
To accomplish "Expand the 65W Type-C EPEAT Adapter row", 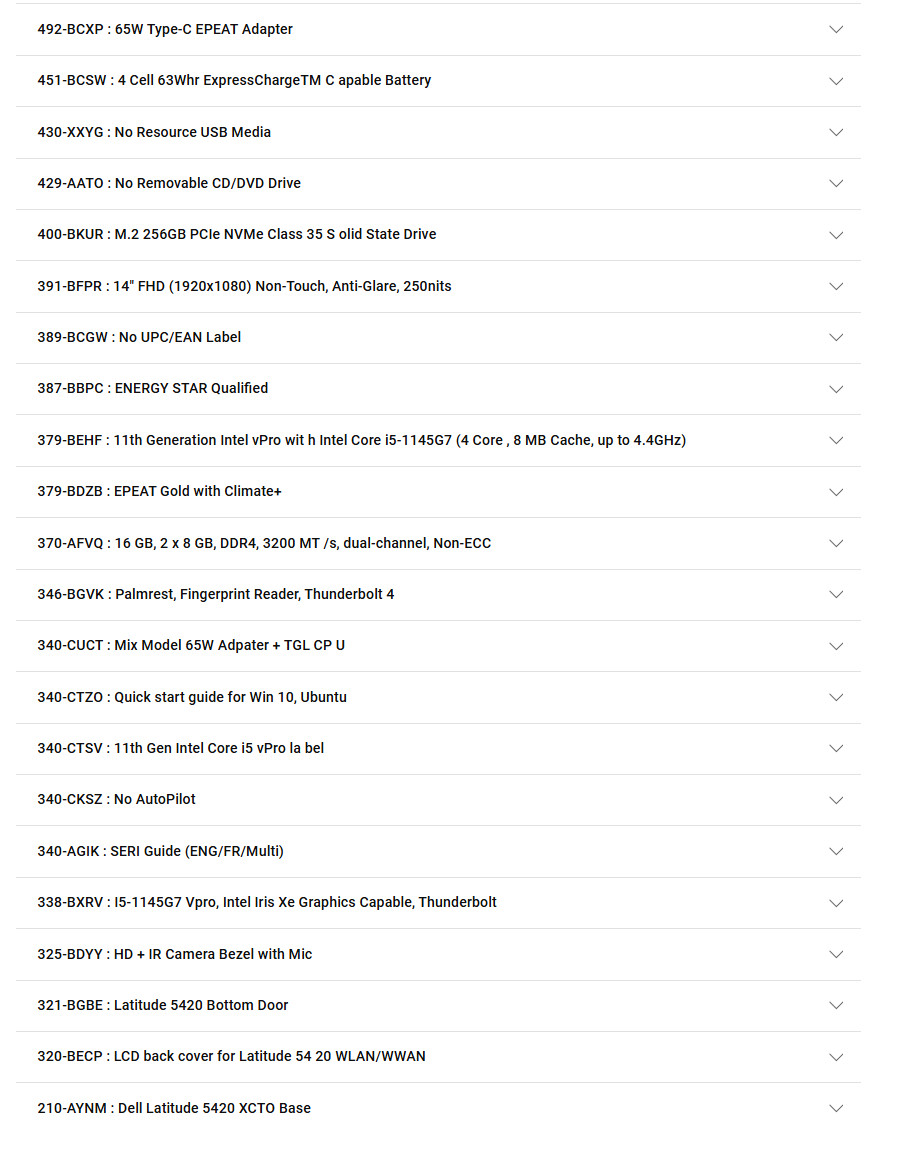I will point(836,29).
